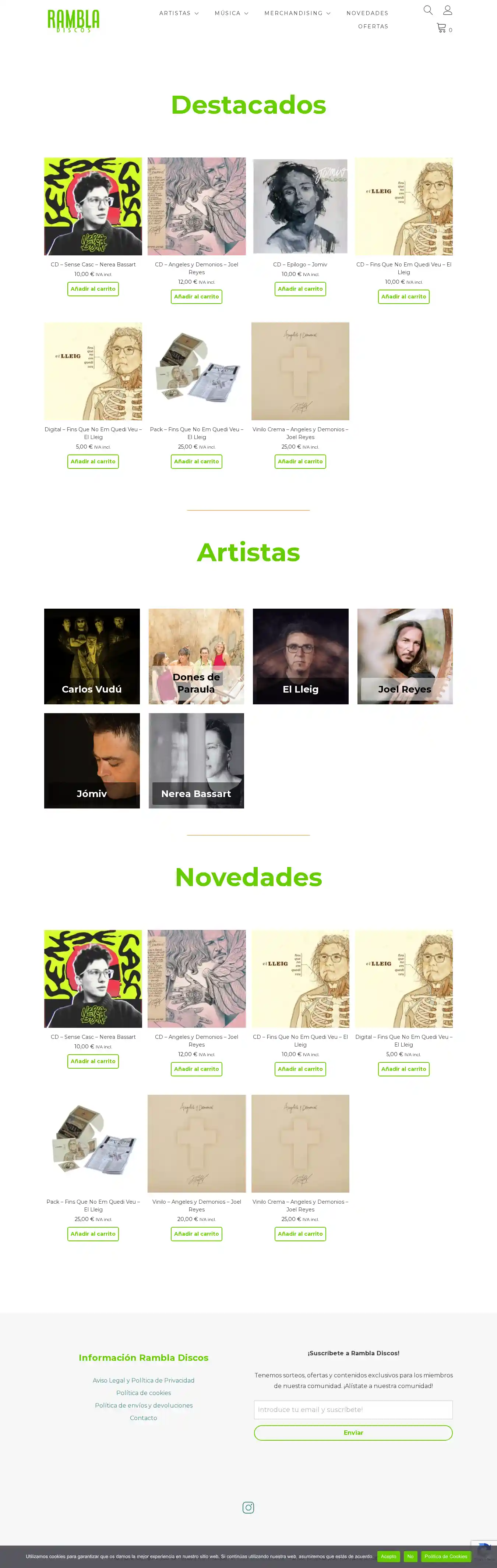This screenshot has height=1568, width=497.
Task: Expand the Artistas menu
Action: [179, 13]
